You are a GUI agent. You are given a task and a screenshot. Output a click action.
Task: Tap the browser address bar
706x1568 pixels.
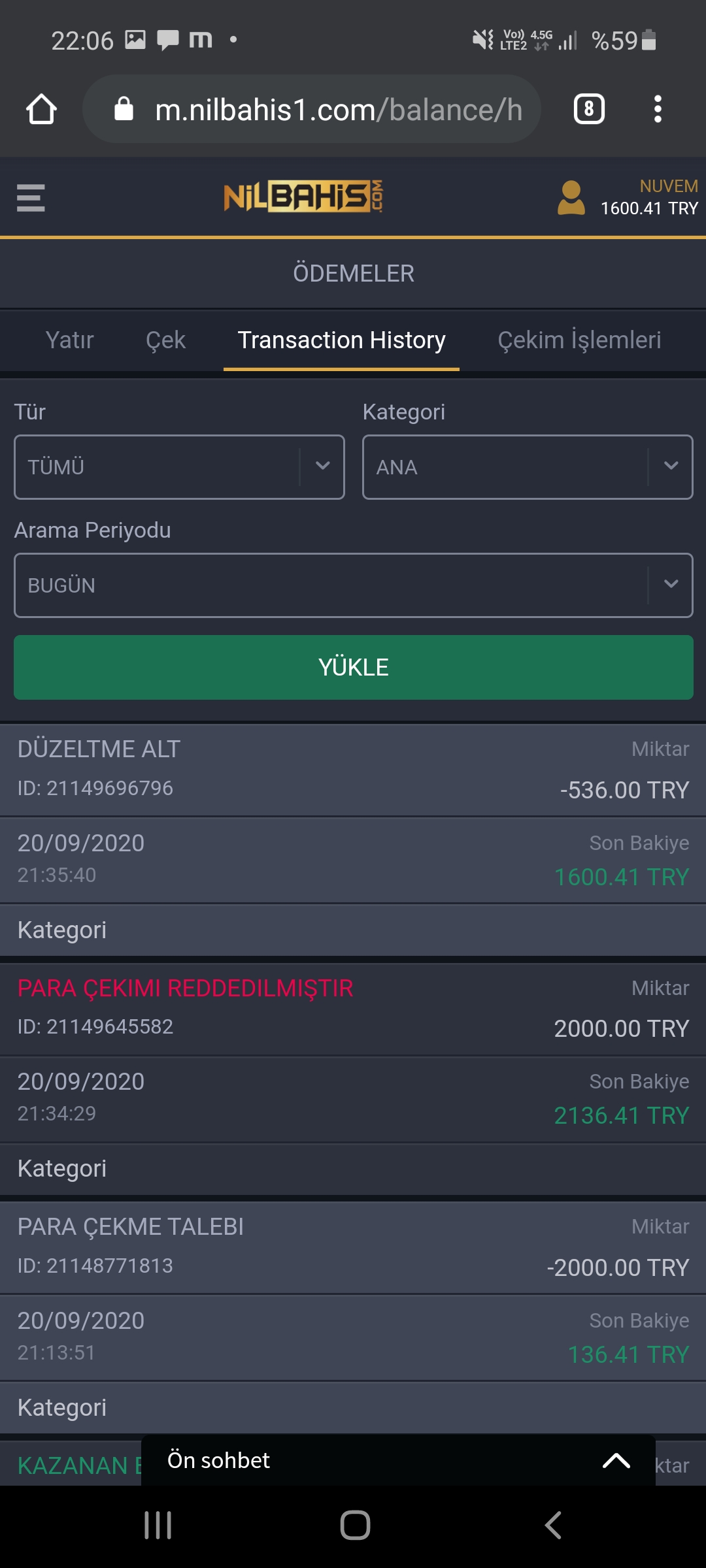pyautogui.click(x=312, y=109)
